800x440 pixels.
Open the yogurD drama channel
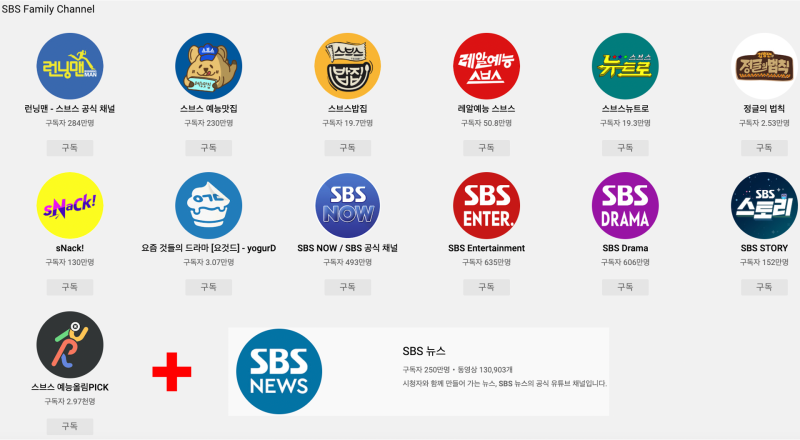click(x=208, y=206)
